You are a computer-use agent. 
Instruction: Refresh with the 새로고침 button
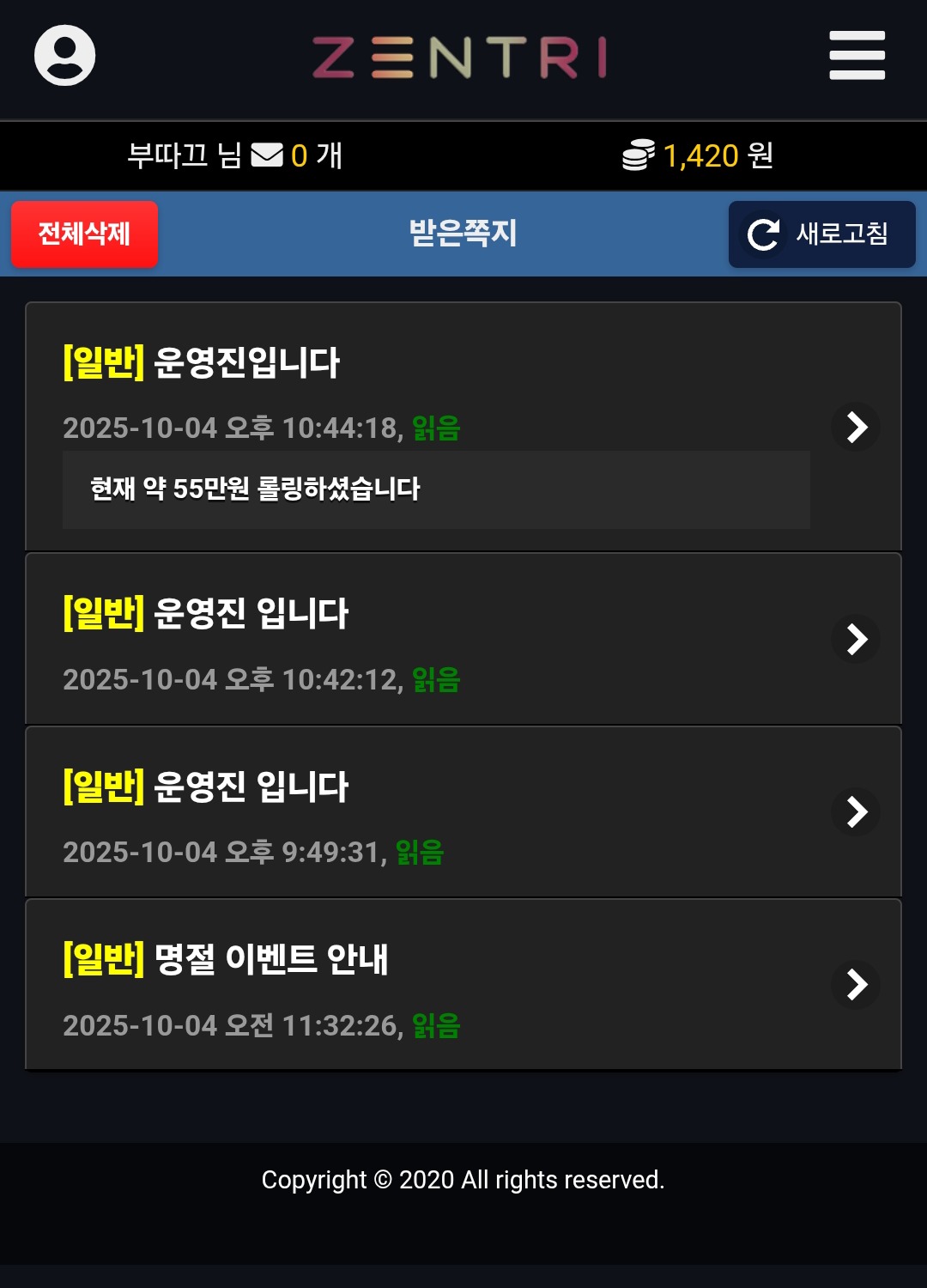point(821,234)
